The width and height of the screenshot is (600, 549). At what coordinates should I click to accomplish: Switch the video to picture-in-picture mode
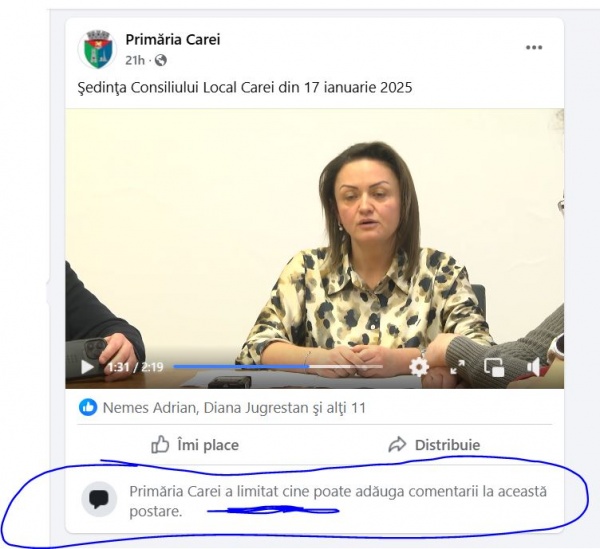494,367
